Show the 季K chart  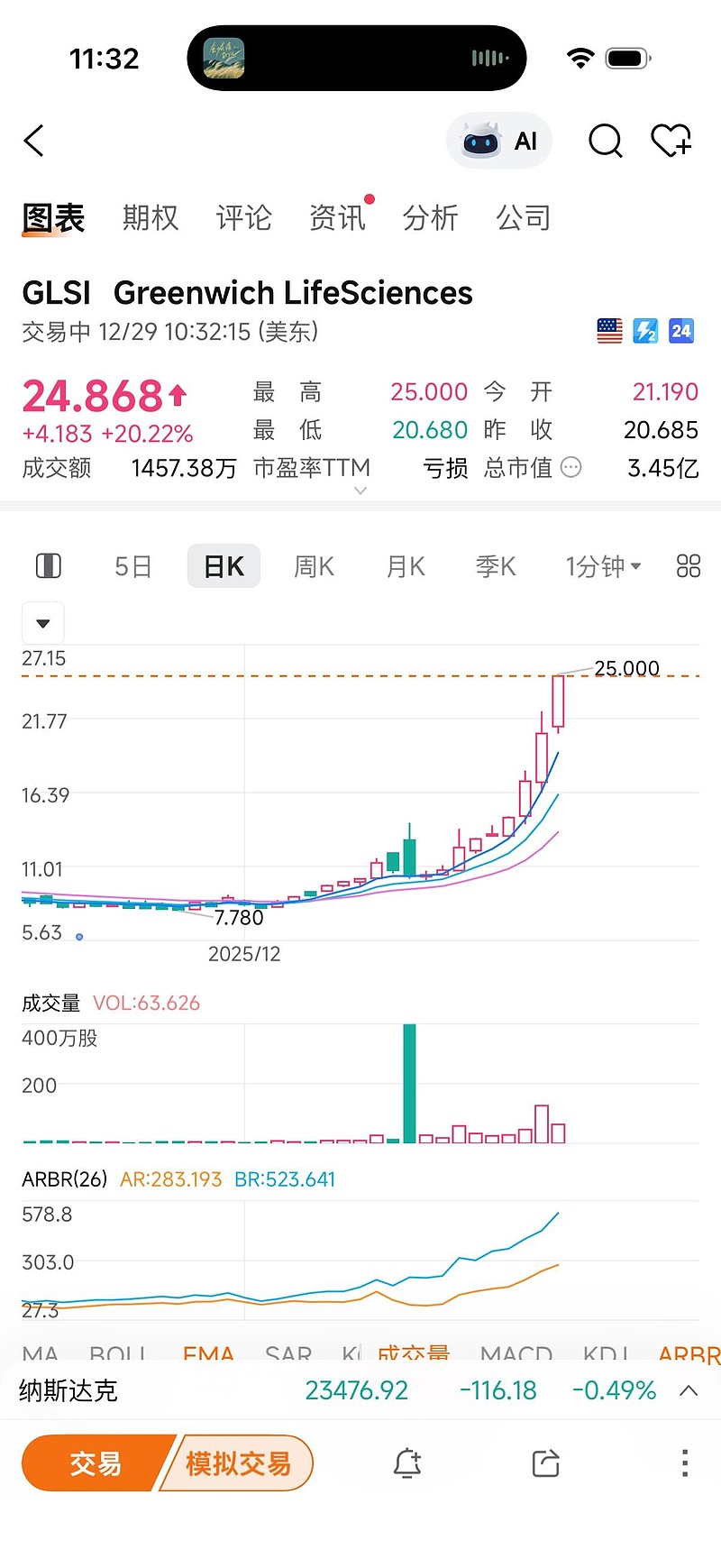click(x=496, y=566)
